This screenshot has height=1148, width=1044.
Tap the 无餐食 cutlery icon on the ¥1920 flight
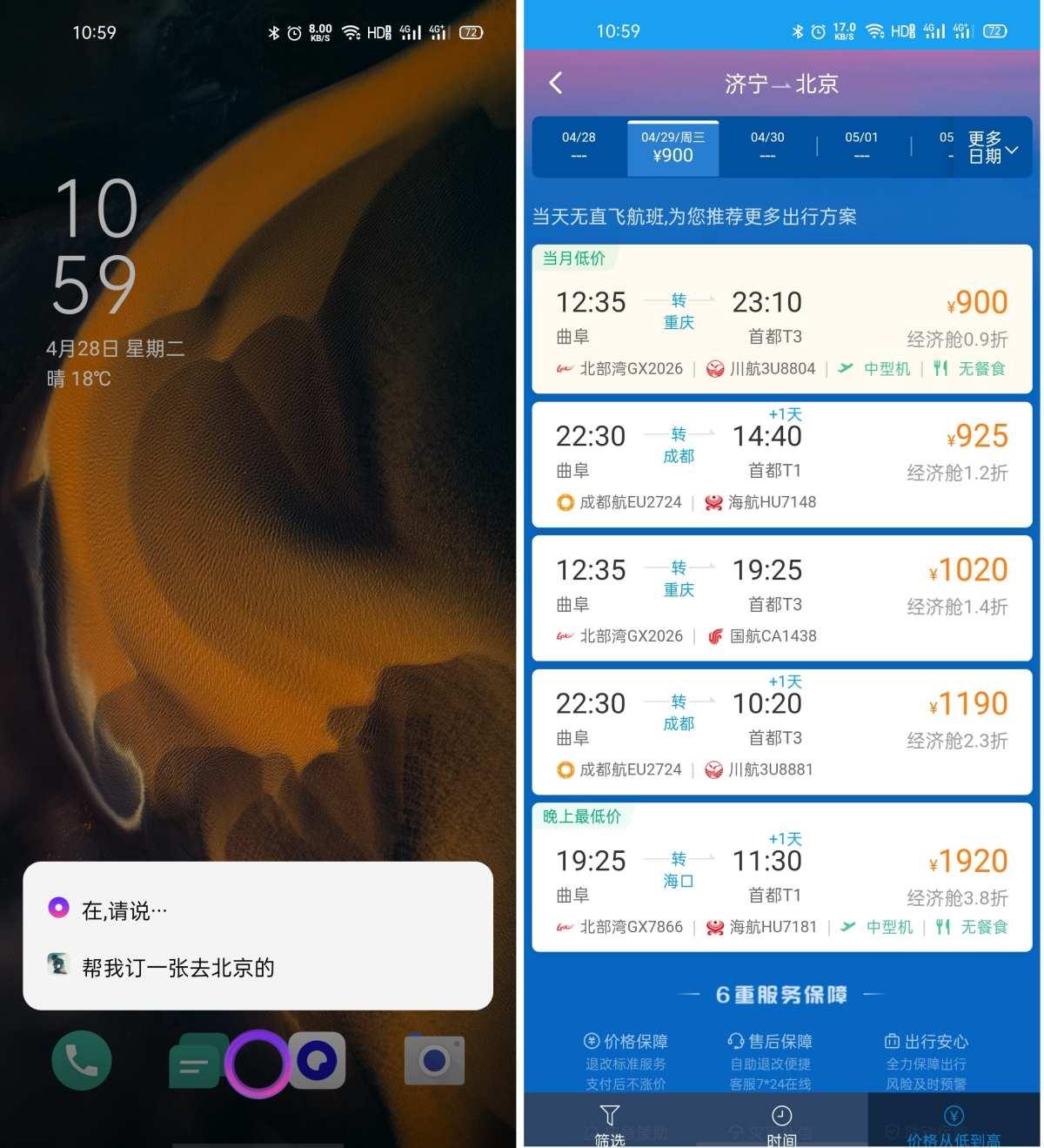tap(942, 927)
